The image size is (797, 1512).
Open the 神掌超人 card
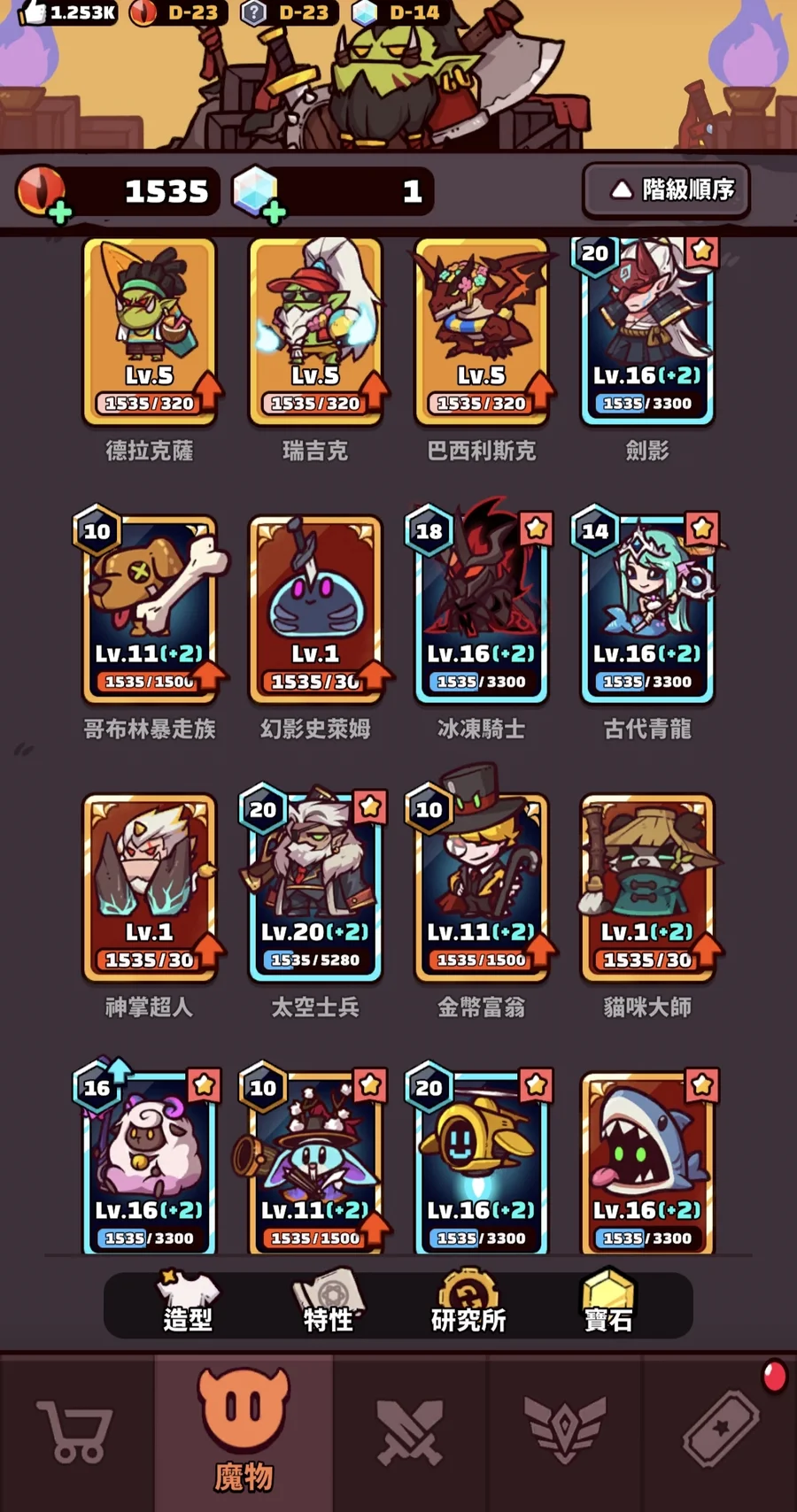(x=150, y=889)
